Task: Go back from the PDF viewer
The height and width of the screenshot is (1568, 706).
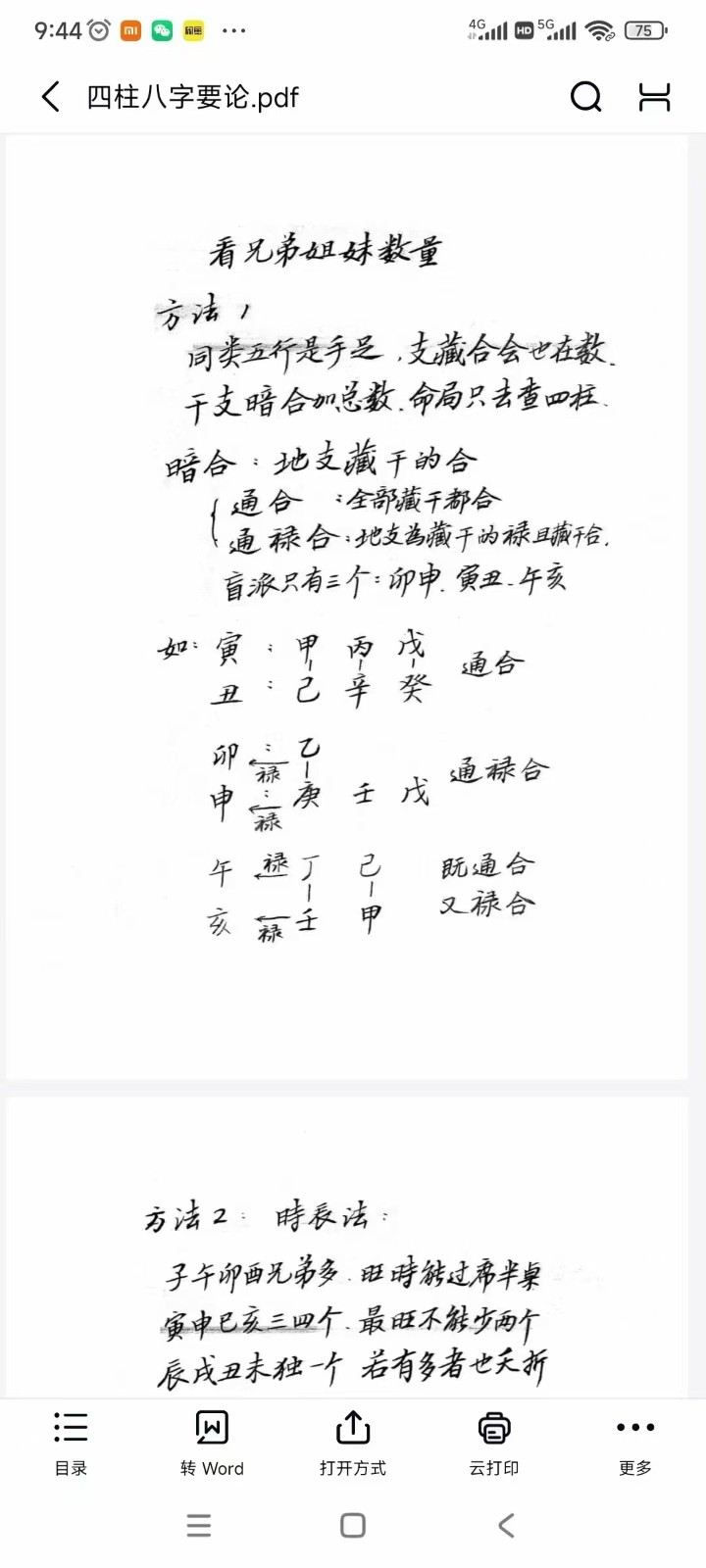Action: click(51, 97)
